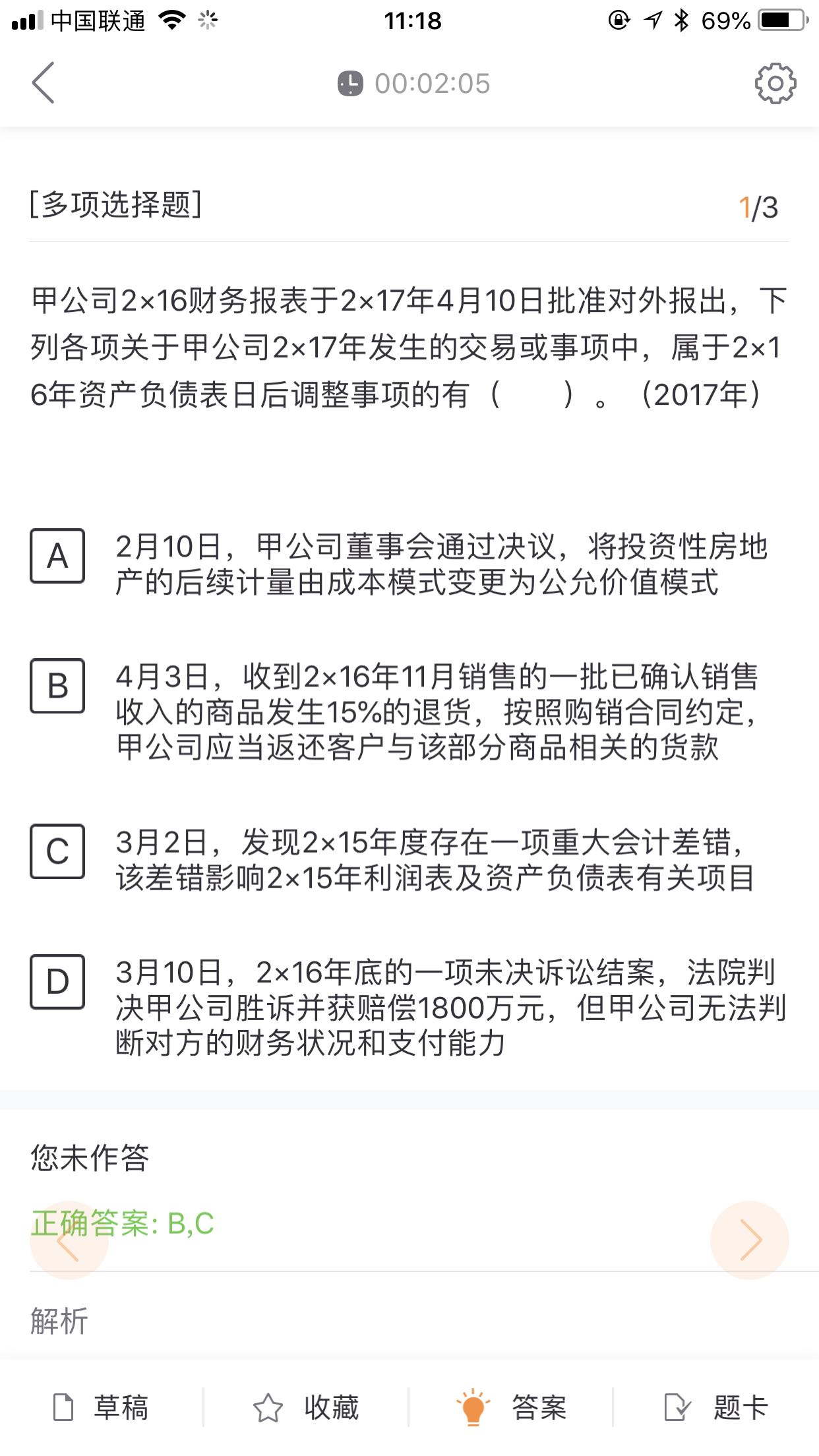The height and width of the screenshot is (1456, 819).
Task: Expand the 解析 analysis section
Action: (x=59, y=1319)
